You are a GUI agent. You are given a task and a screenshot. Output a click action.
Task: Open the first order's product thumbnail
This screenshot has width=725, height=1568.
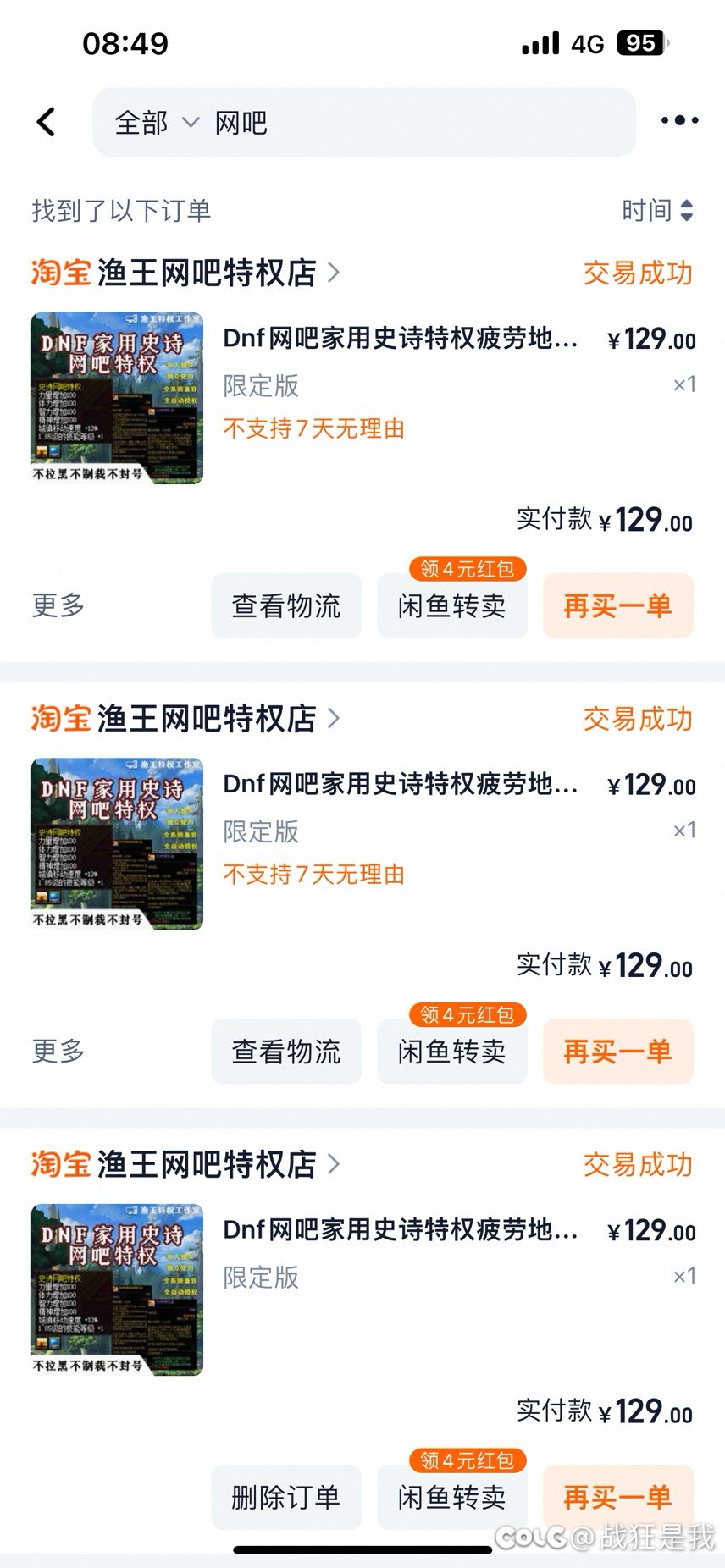[x=117, y=398]
